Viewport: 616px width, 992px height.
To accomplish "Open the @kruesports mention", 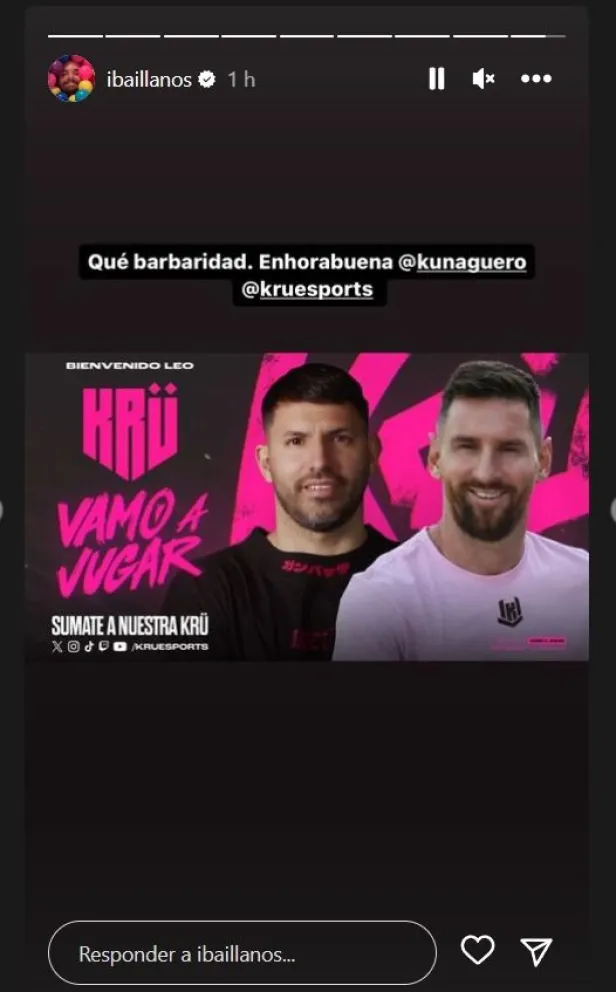I will [x=307, y=289].
